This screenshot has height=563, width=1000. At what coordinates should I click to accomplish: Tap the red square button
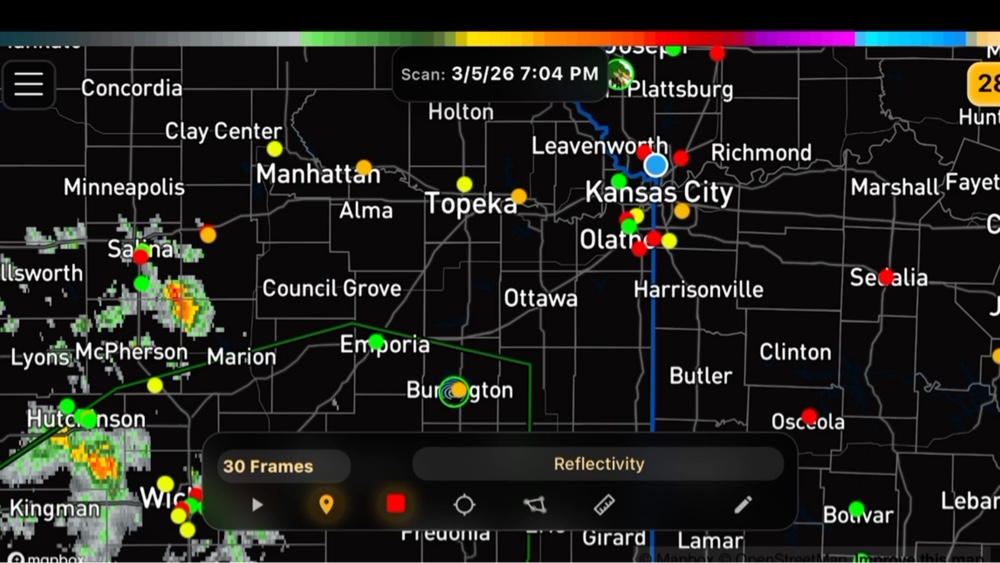[396, 504]
